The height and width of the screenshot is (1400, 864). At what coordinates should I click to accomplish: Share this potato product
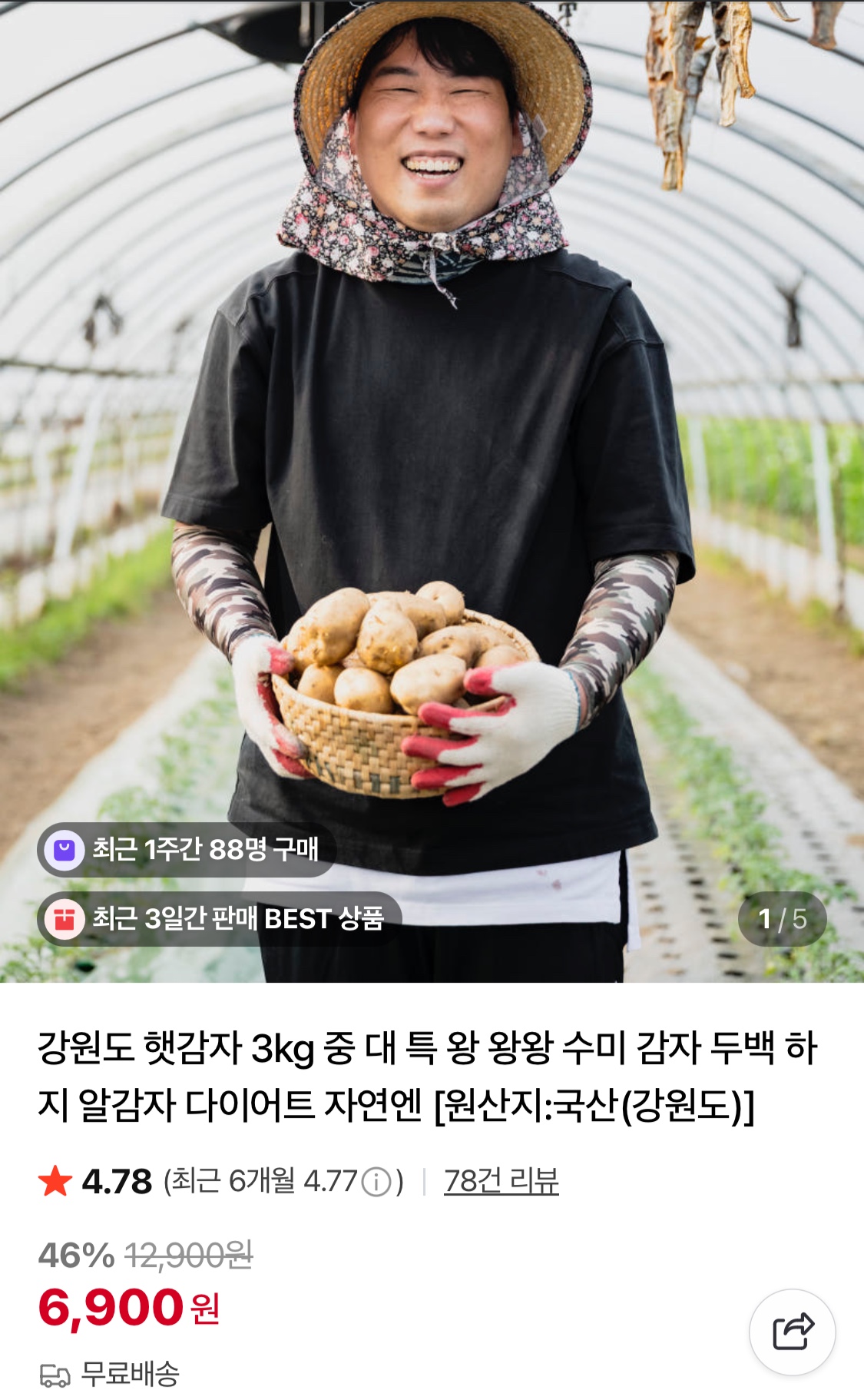tap(792, 1332)
